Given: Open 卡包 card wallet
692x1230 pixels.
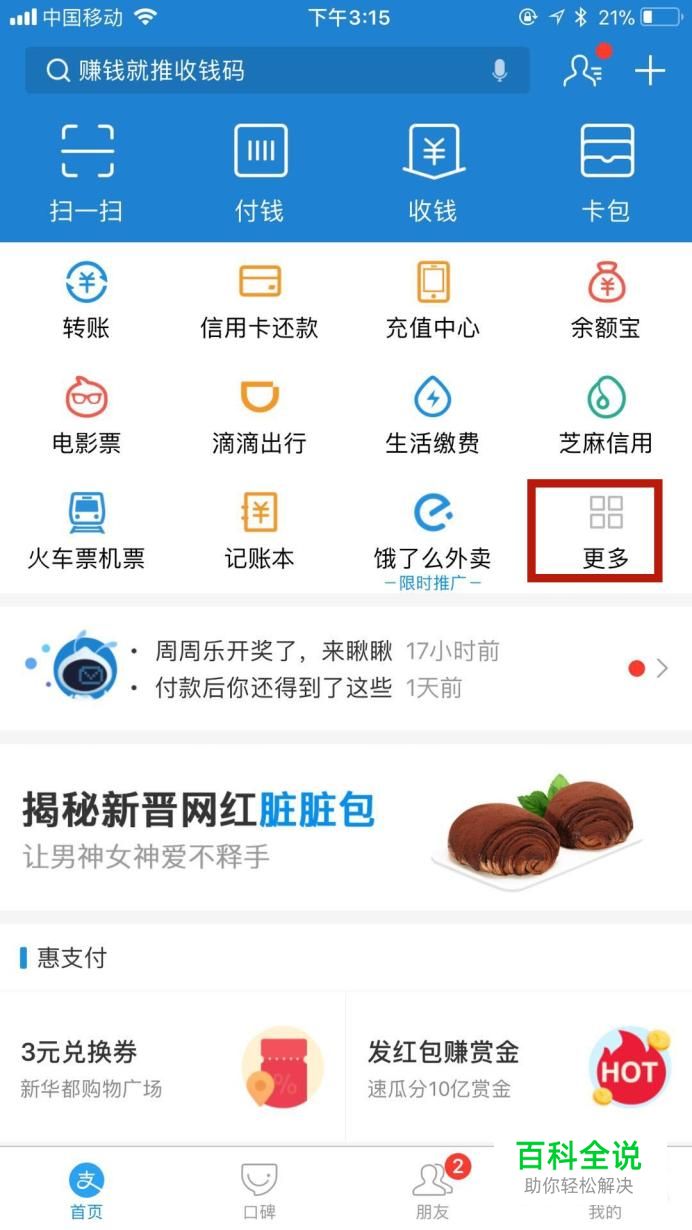Looking at the screenshot, I should 606,173.
